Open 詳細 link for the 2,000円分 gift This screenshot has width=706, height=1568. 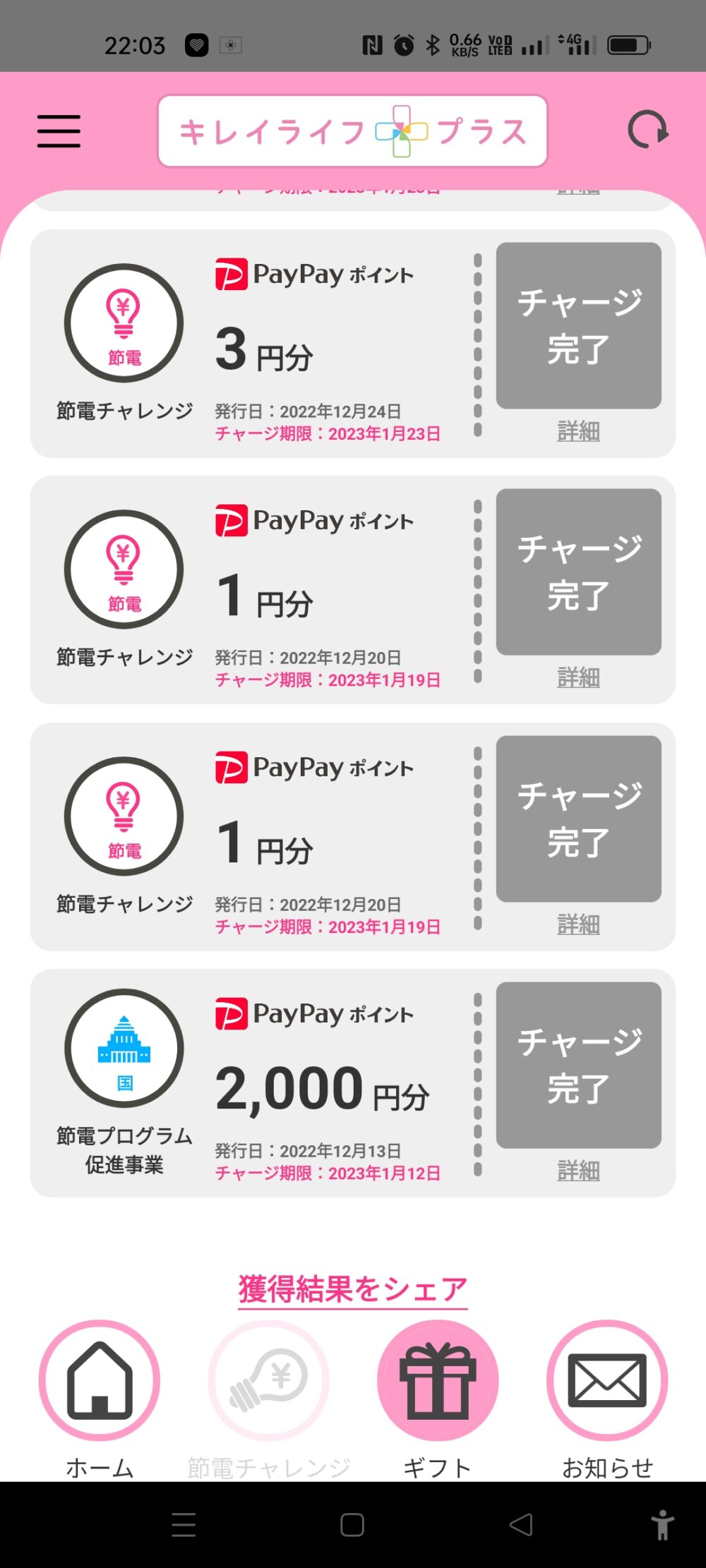[x=578, y=1171]
